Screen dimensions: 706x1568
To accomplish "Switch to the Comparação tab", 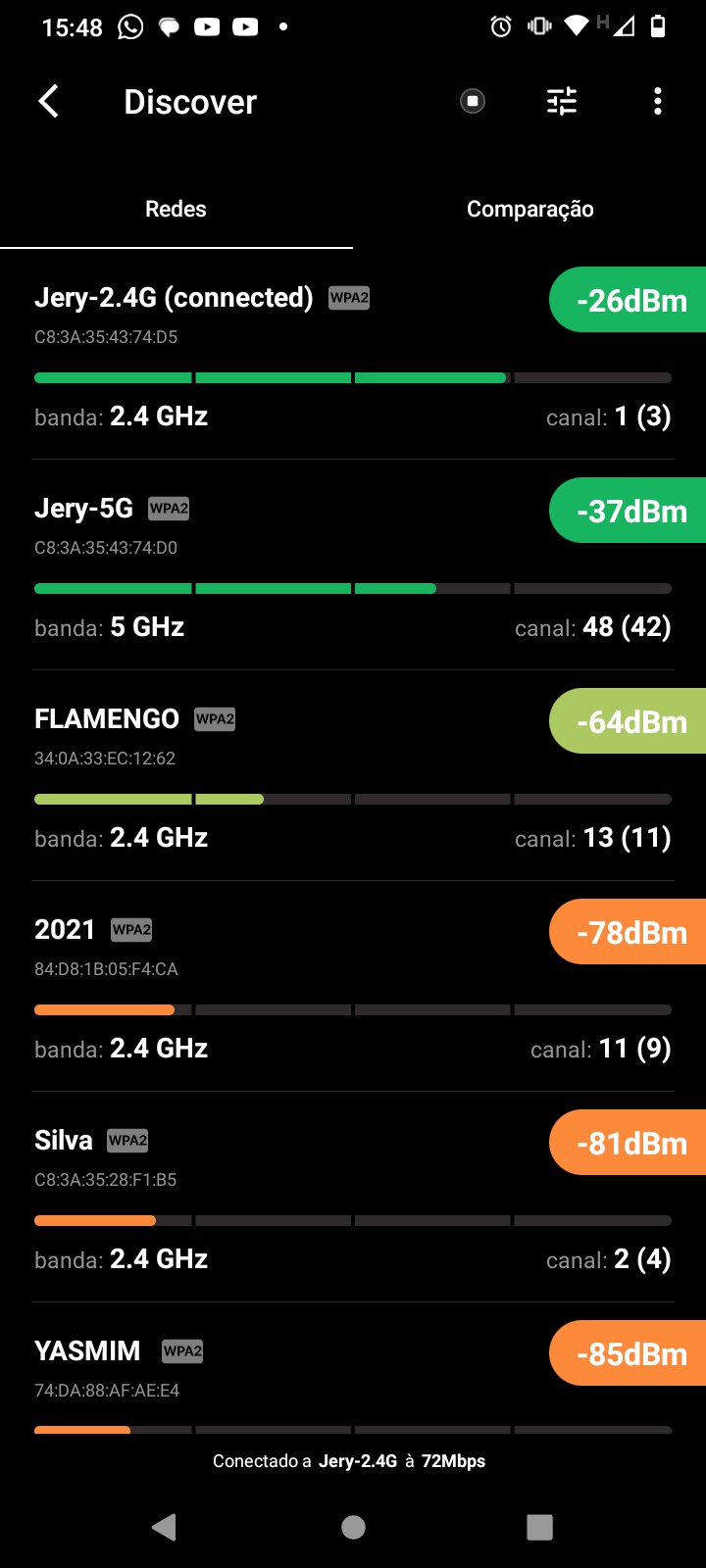I will 529,209.
